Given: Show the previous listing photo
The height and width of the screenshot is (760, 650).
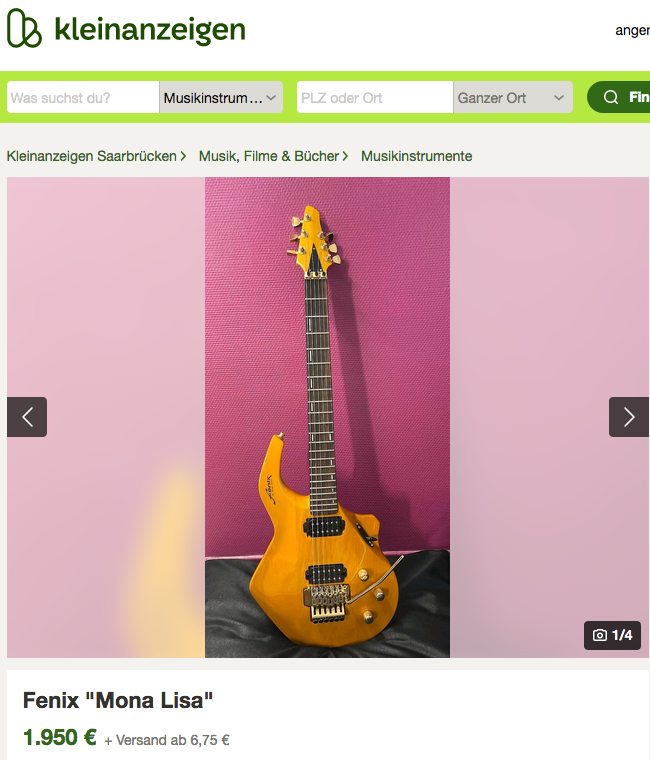Looking at the screenshot, I should [27, 417].
